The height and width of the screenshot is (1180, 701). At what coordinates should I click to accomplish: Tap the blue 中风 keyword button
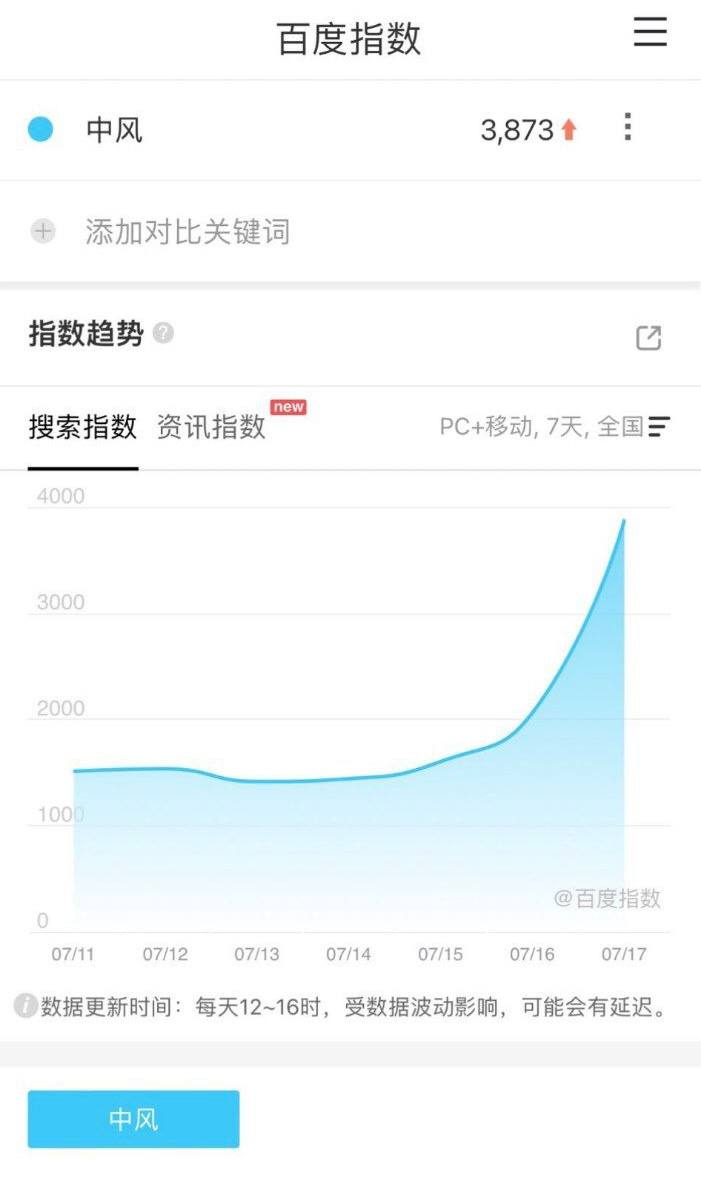(133, 1119)
